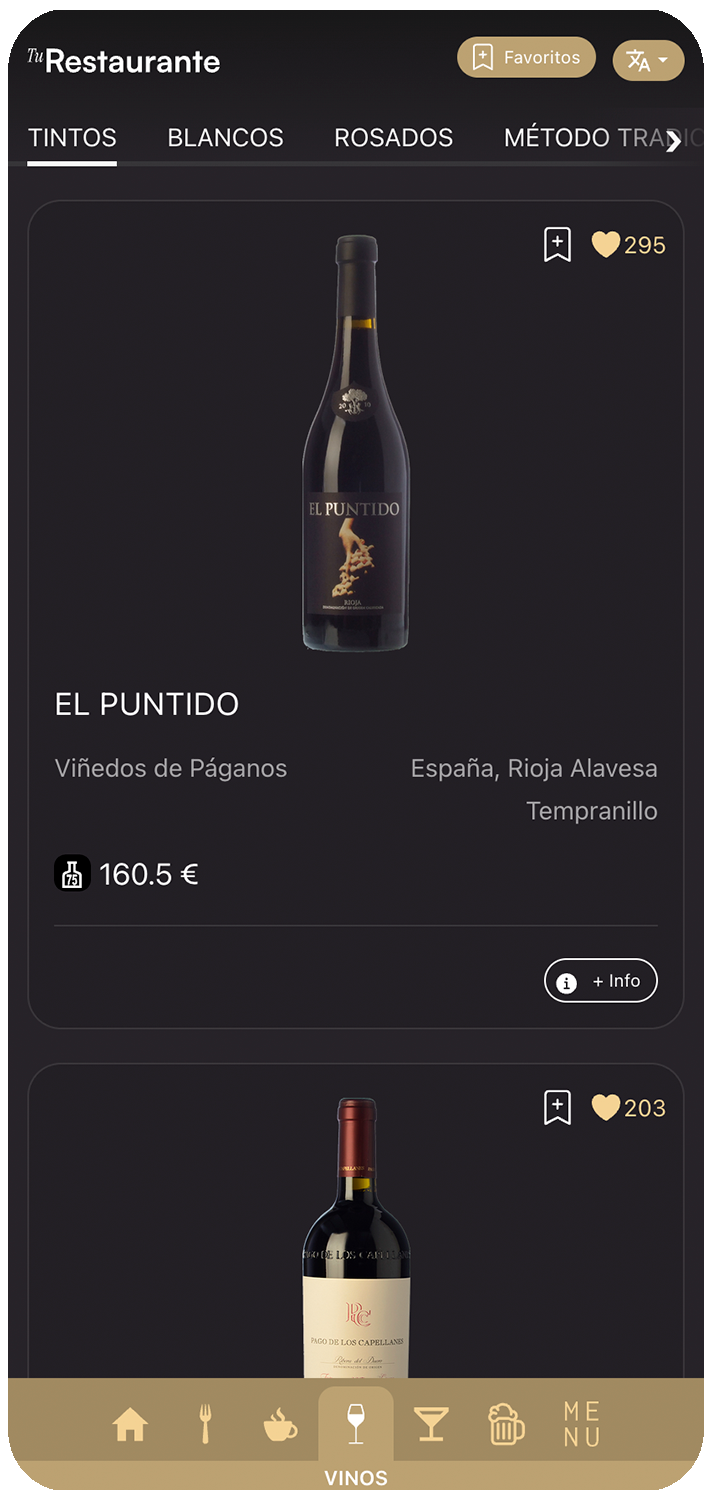
Task: Open the El Puntido wine card
Action: 355,704
